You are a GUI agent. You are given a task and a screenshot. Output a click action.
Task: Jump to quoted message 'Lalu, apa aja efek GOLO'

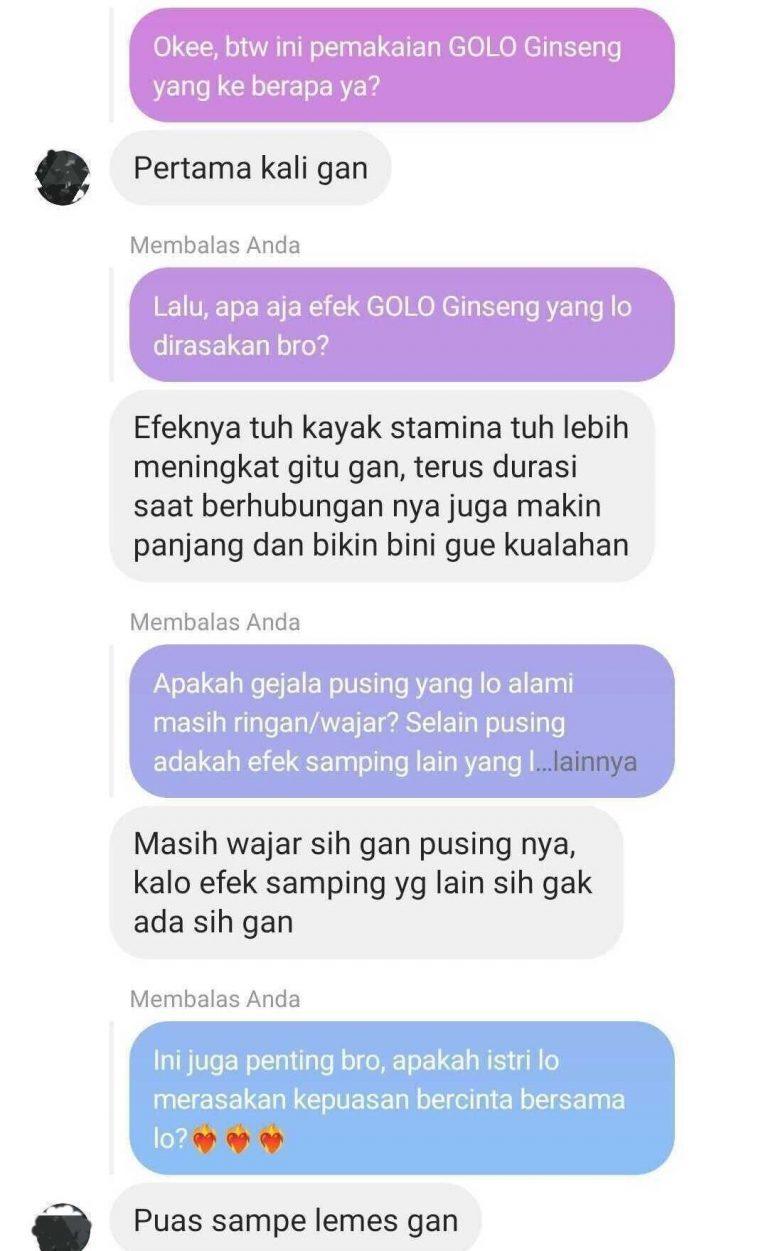tap(401, 324)
